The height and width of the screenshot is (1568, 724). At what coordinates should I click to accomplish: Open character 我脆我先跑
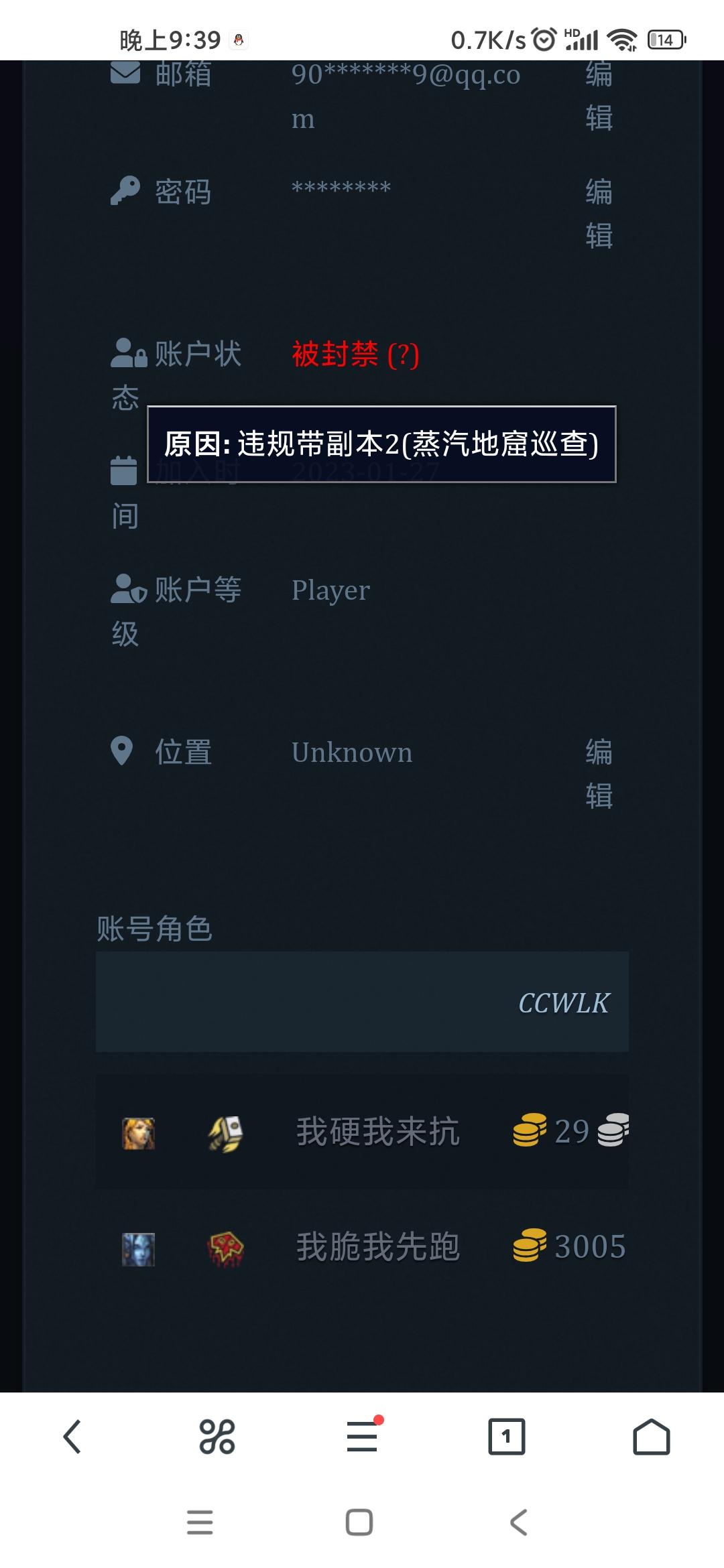pyautogui.click(x=377, y=1247)
